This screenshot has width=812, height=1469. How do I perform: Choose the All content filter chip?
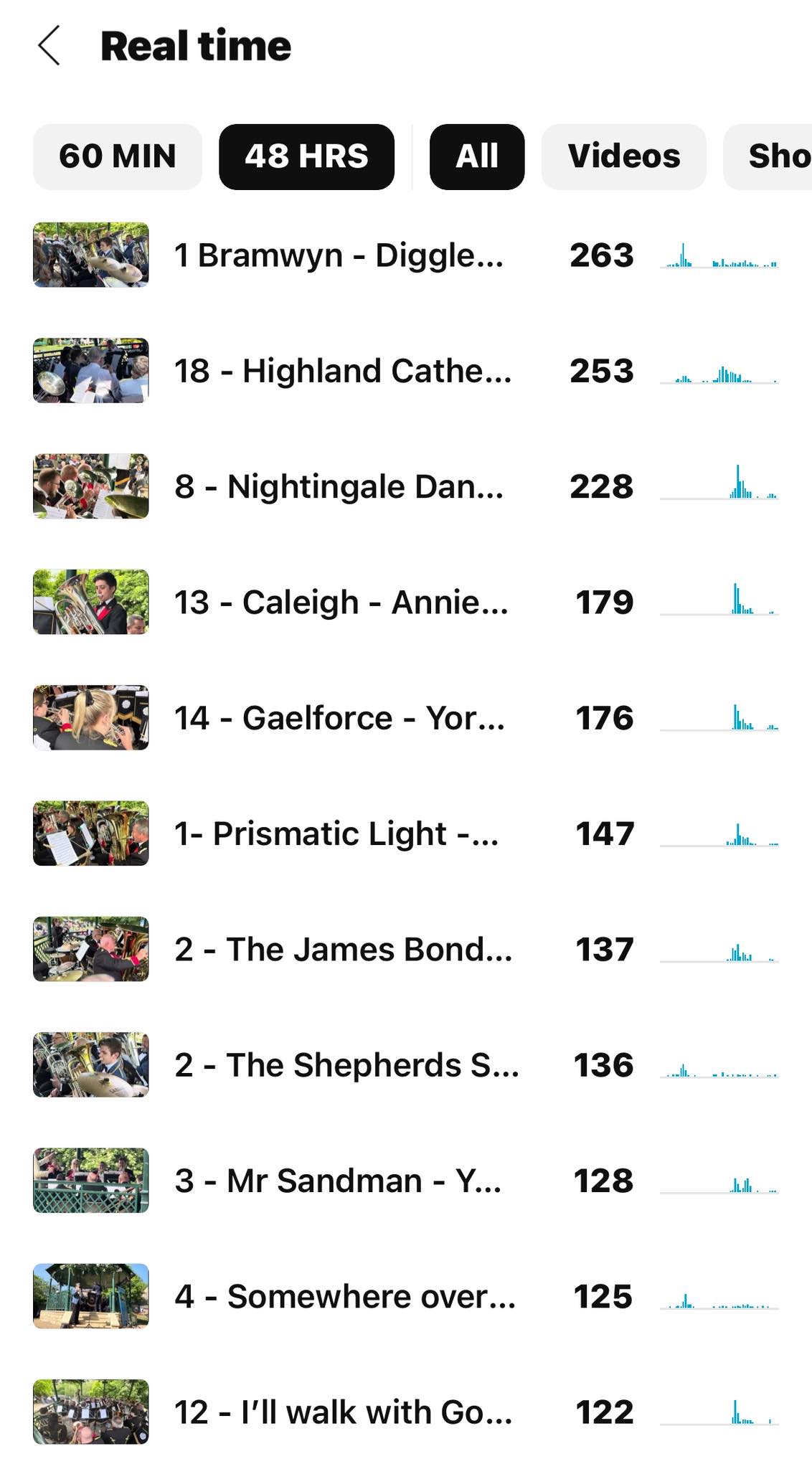tap(477, 156)
